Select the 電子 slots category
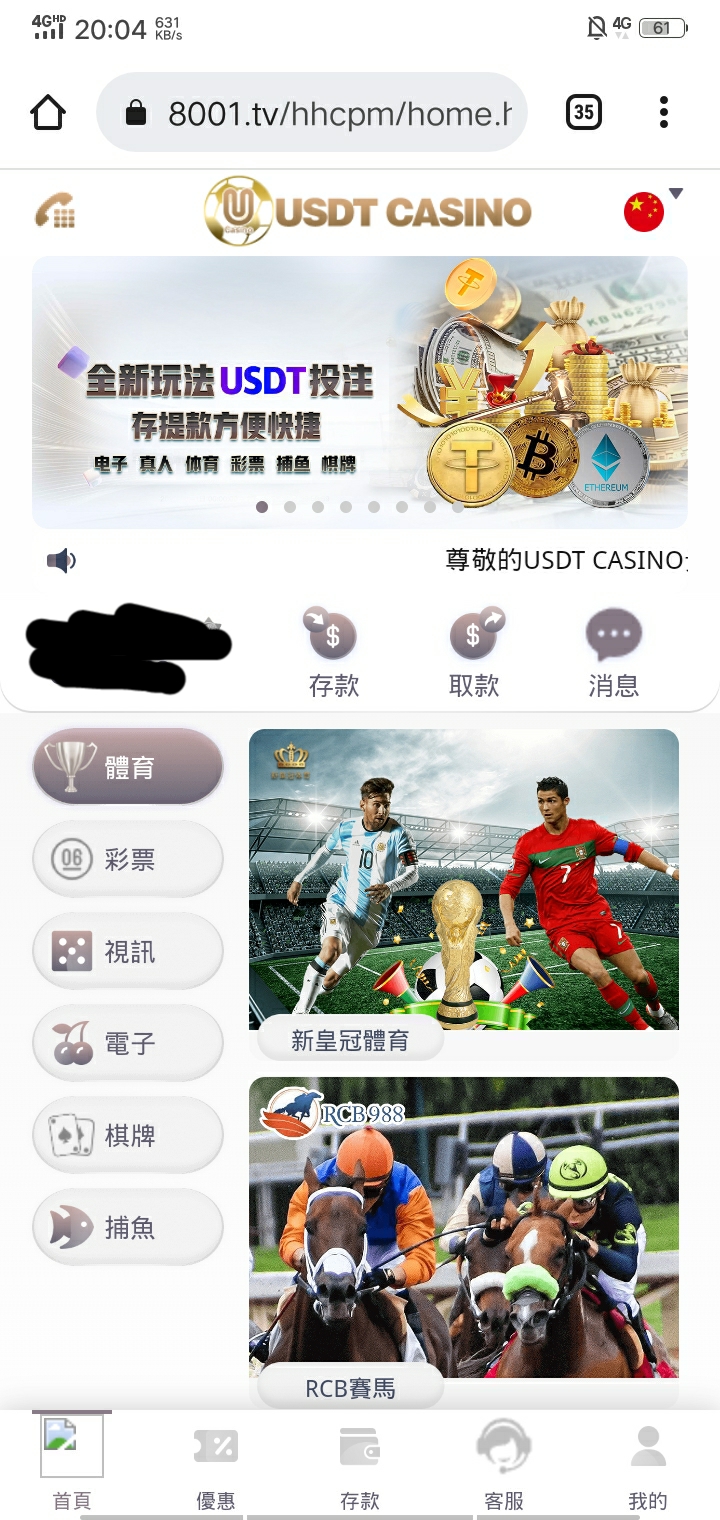Viewport: 720px width, 1520px height. click(x=128, y=1043)
